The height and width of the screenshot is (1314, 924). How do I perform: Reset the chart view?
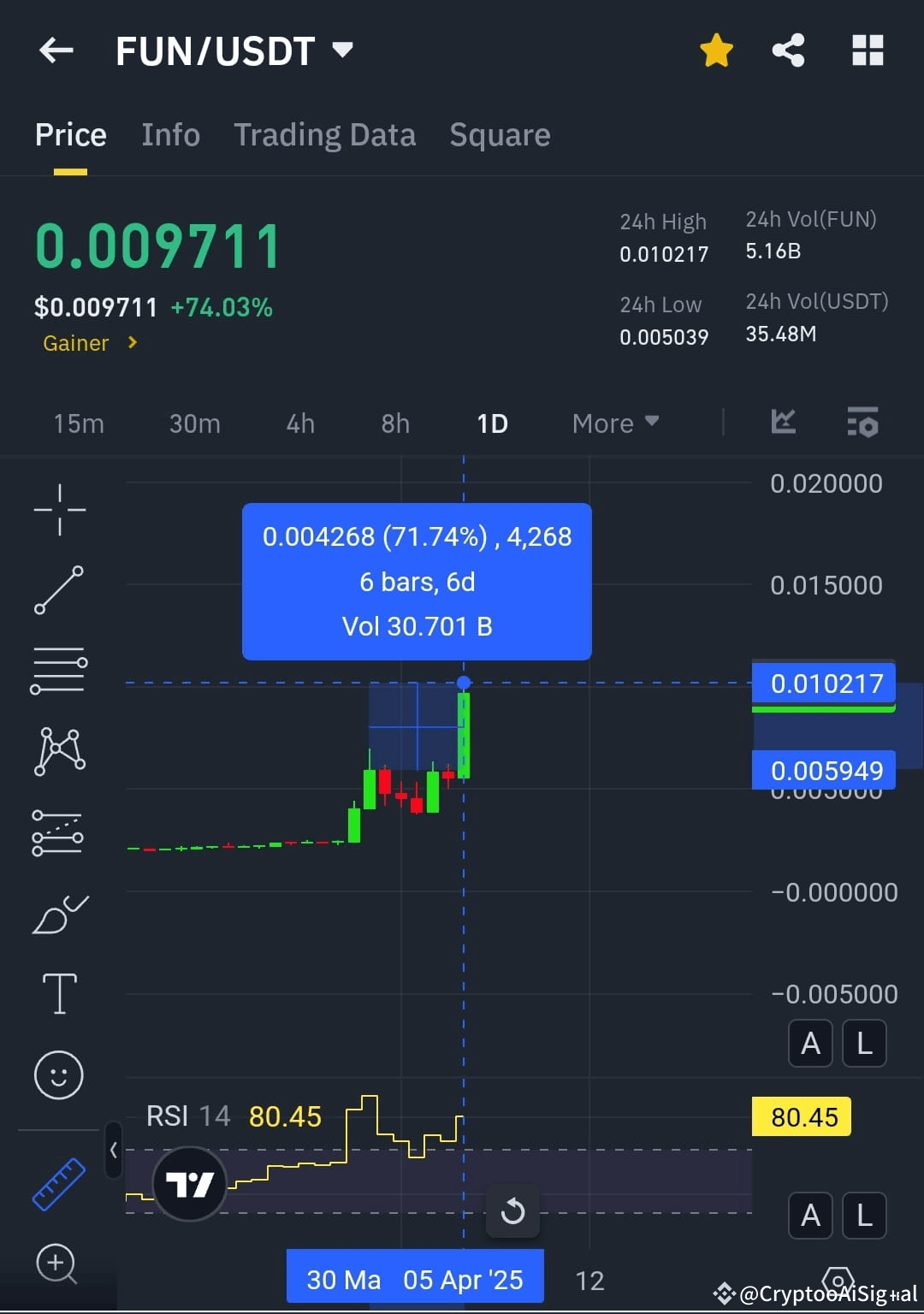pos(512,1211)
